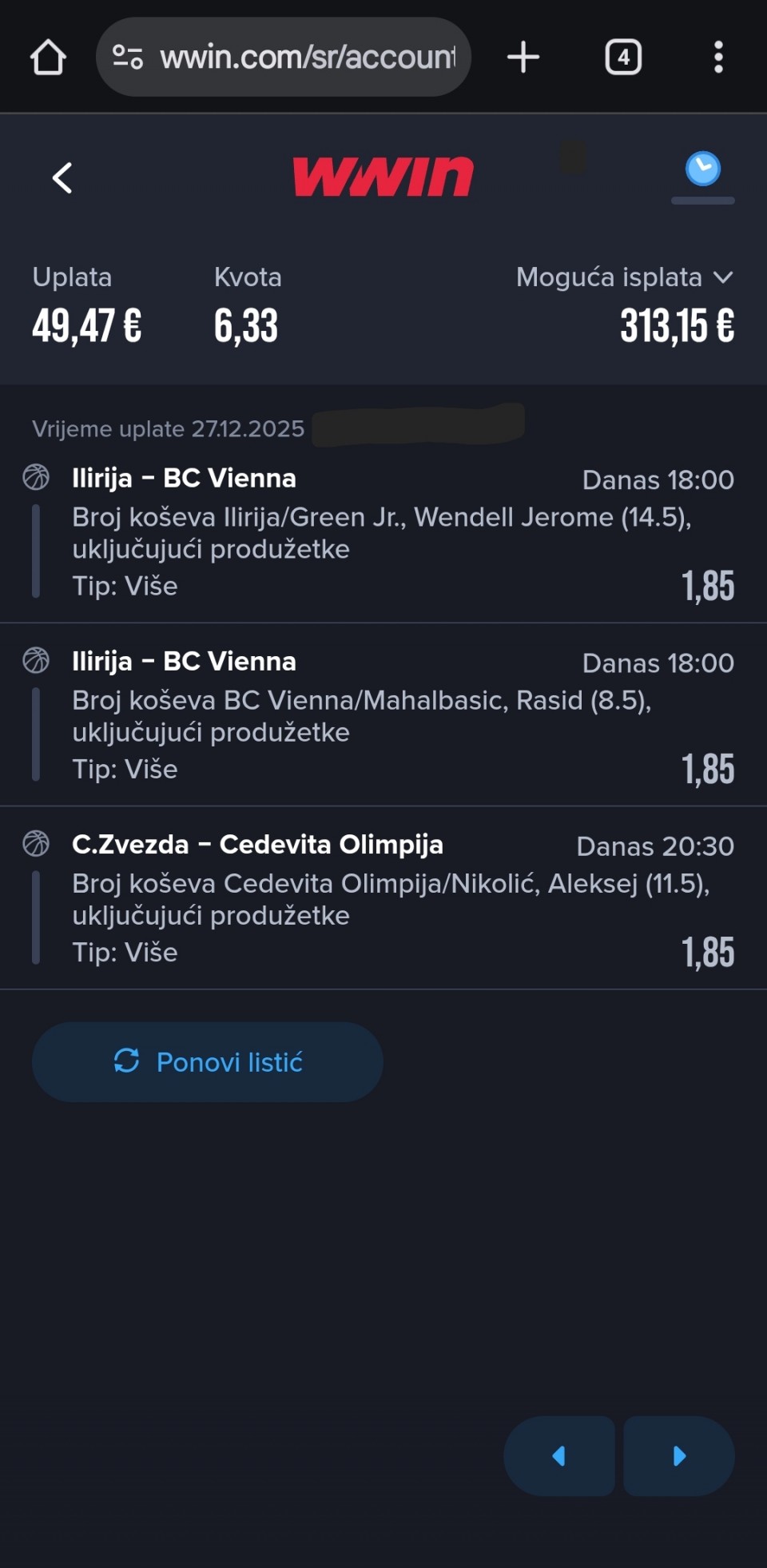Open the browser overflow menu

pos(718,58)
